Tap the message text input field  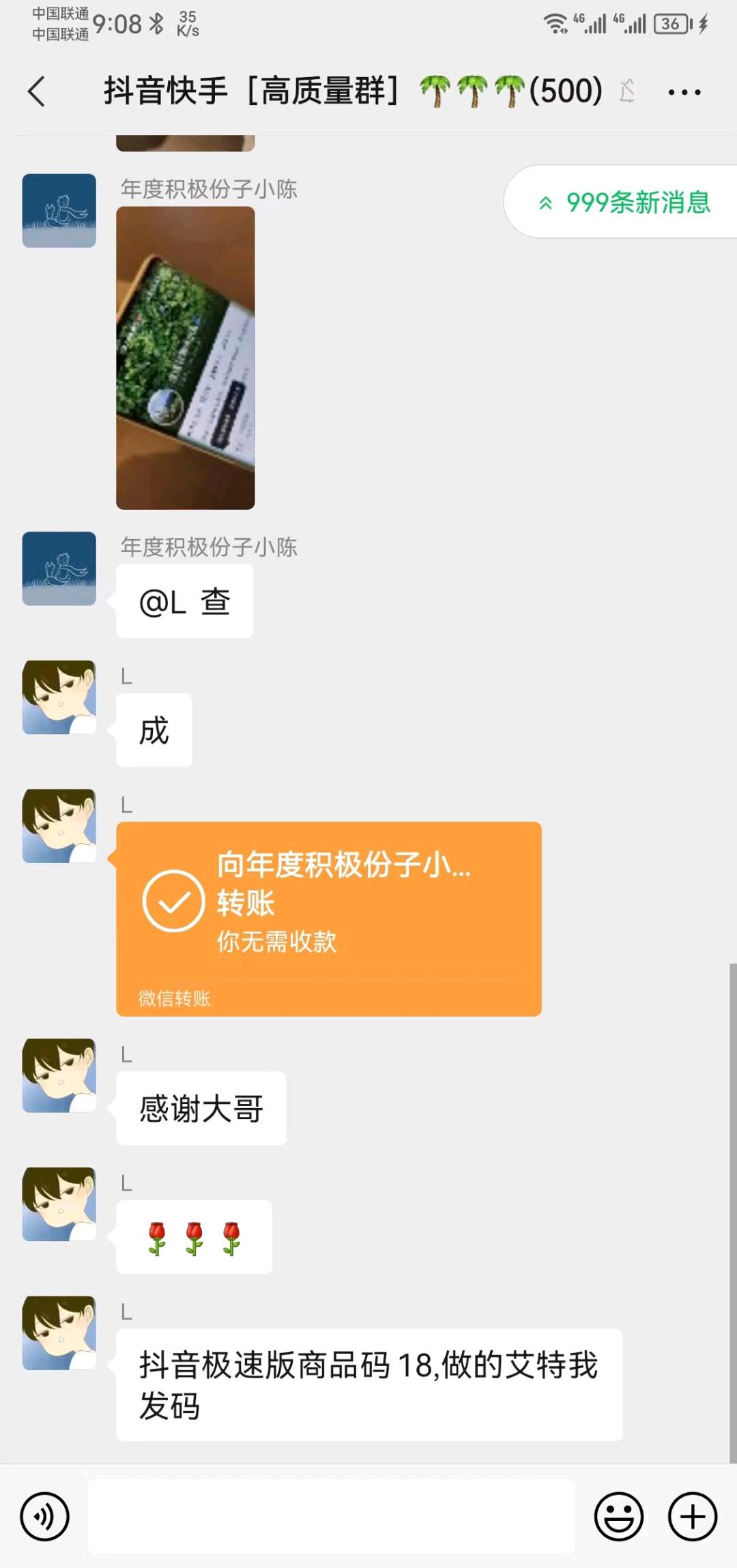click(x=331, y=1517)
